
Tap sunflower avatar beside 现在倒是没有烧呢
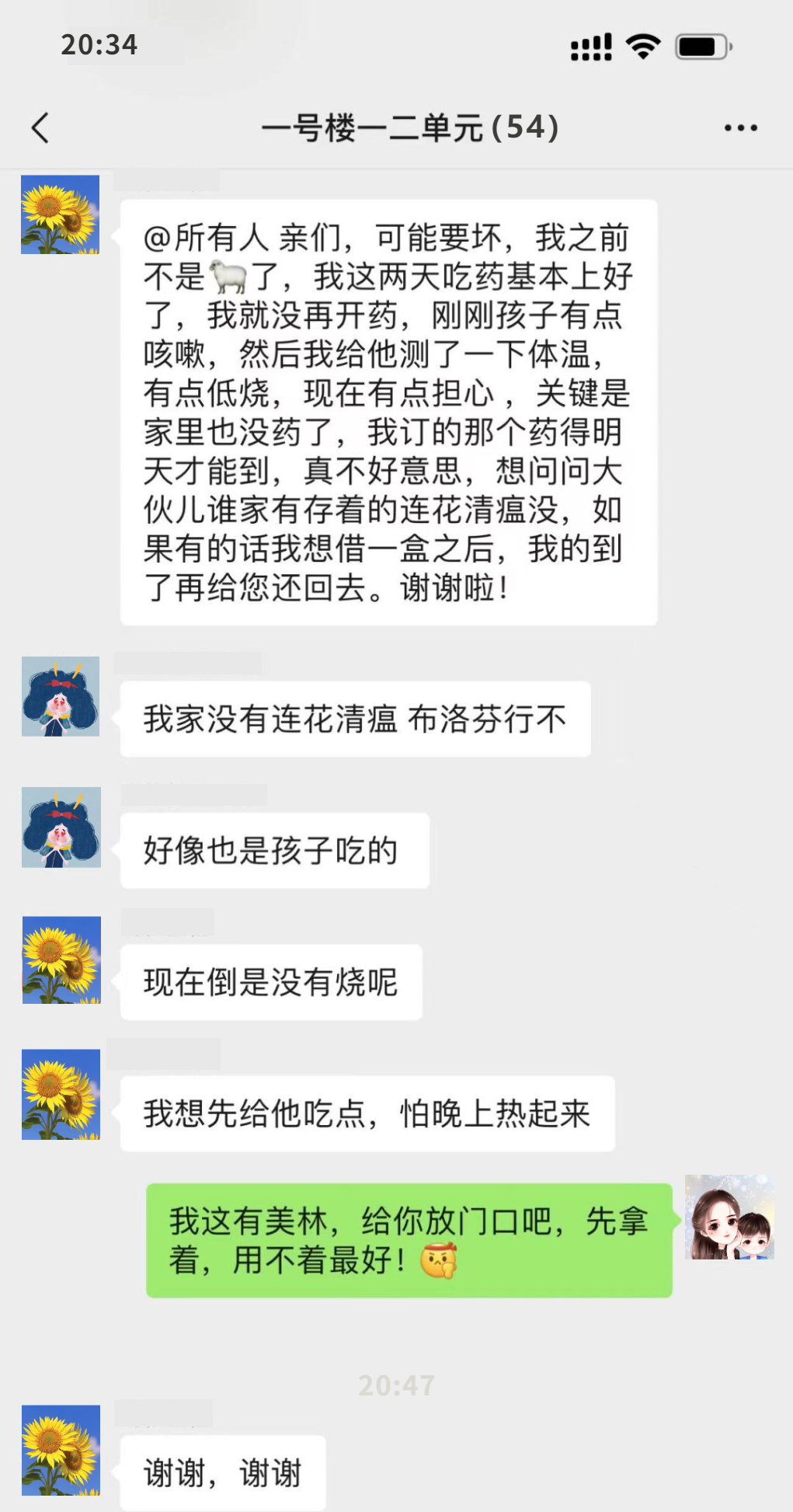(61, 960)
